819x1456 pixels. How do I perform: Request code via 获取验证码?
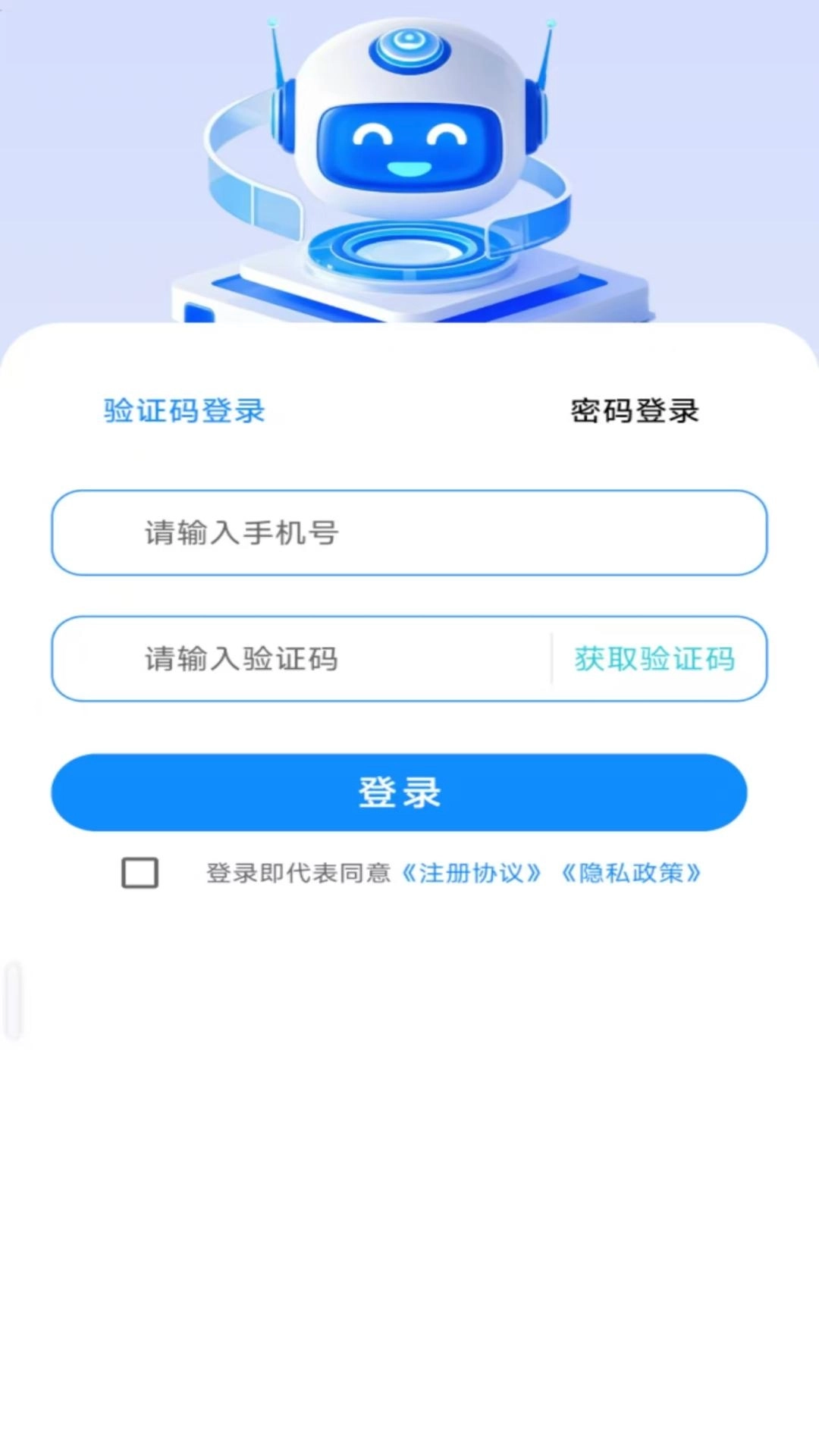pyautogui.click(x=656, y=659)
